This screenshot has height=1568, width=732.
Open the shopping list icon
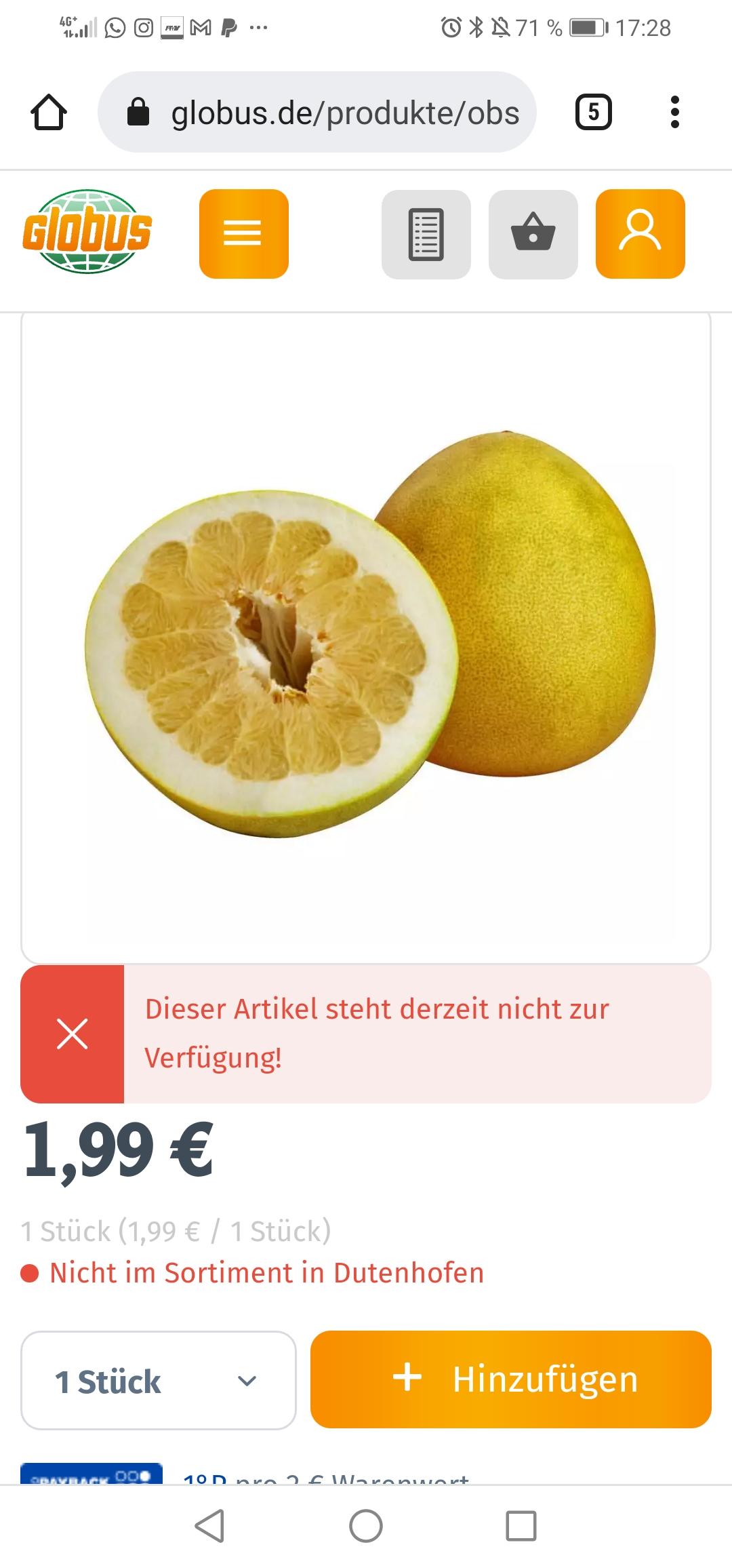coord(426,234)
